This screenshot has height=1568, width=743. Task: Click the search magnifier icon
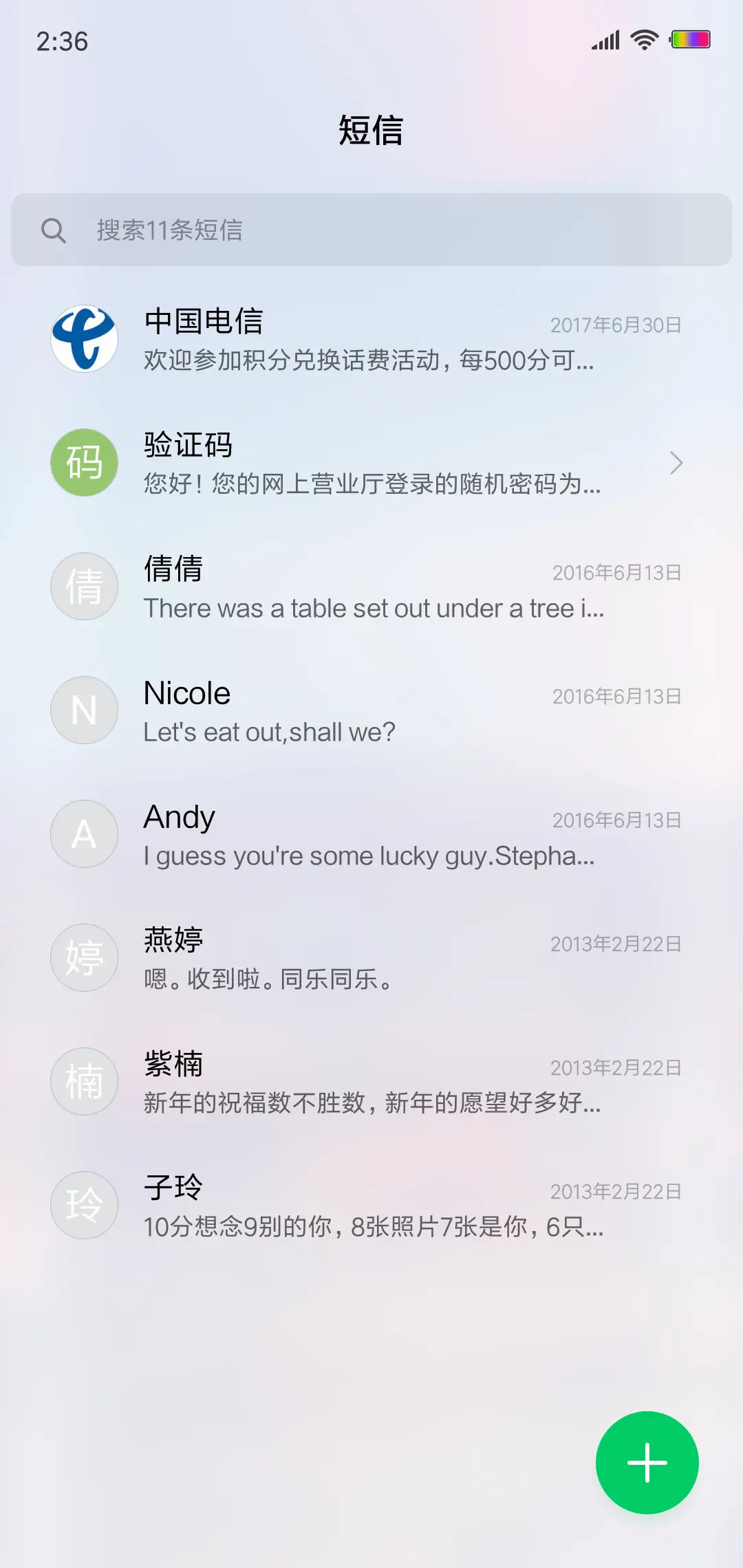click(55, 230)
